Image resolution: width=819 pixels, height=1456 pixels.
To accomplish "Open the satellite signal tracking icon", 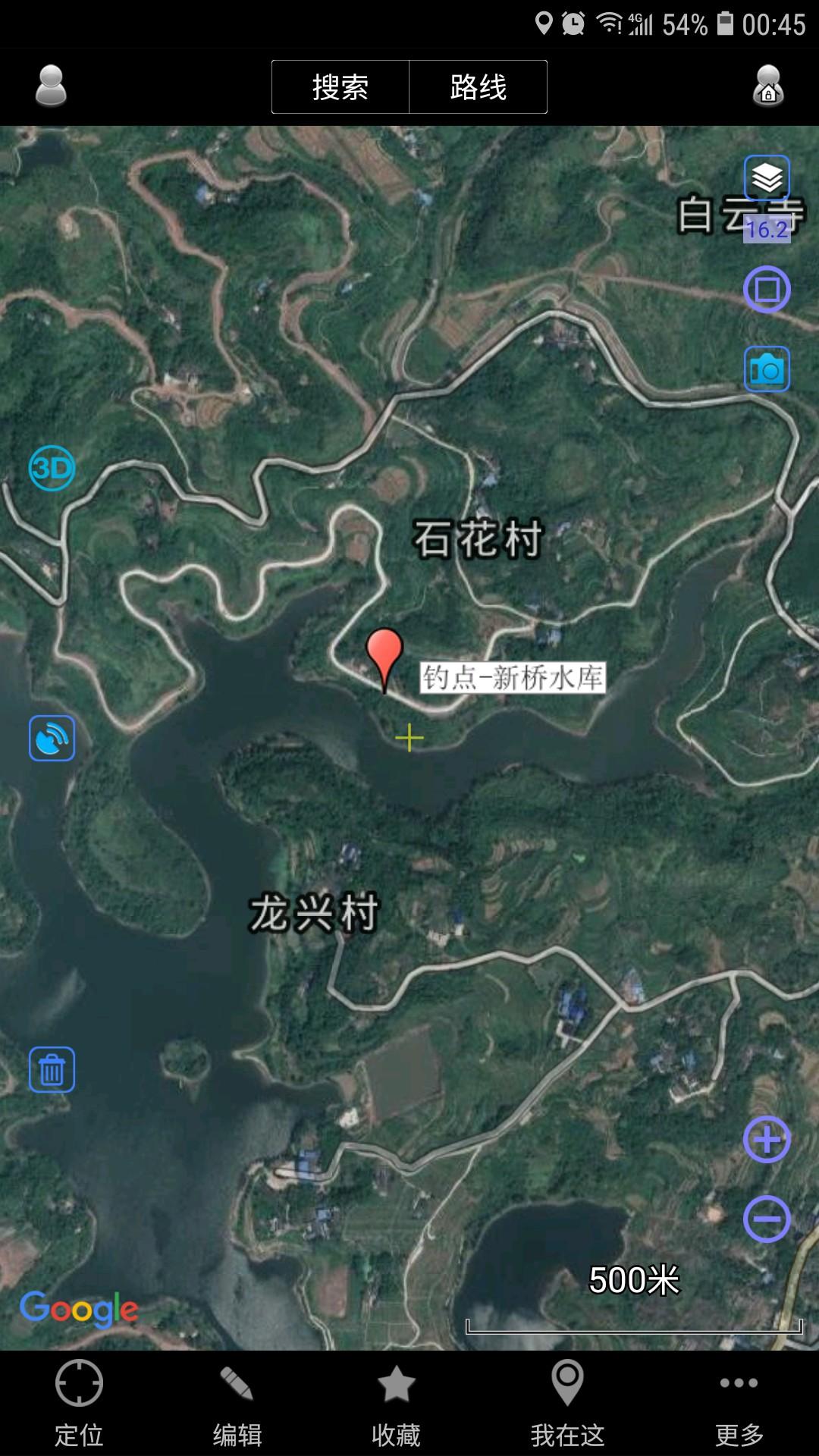I will tap(52, 738).
